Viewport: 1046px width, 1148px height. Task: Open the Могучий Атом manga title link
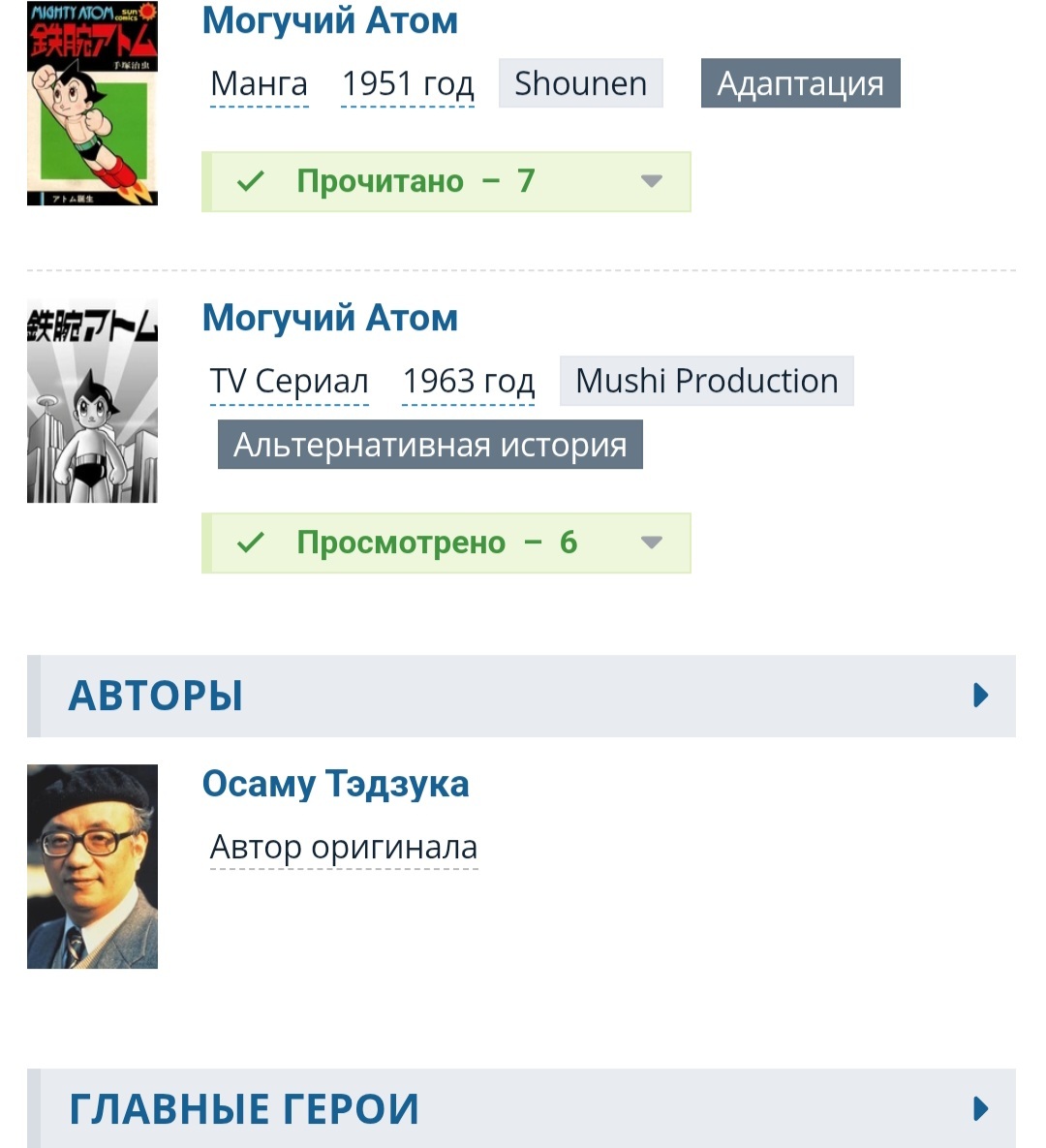point(329,21)
